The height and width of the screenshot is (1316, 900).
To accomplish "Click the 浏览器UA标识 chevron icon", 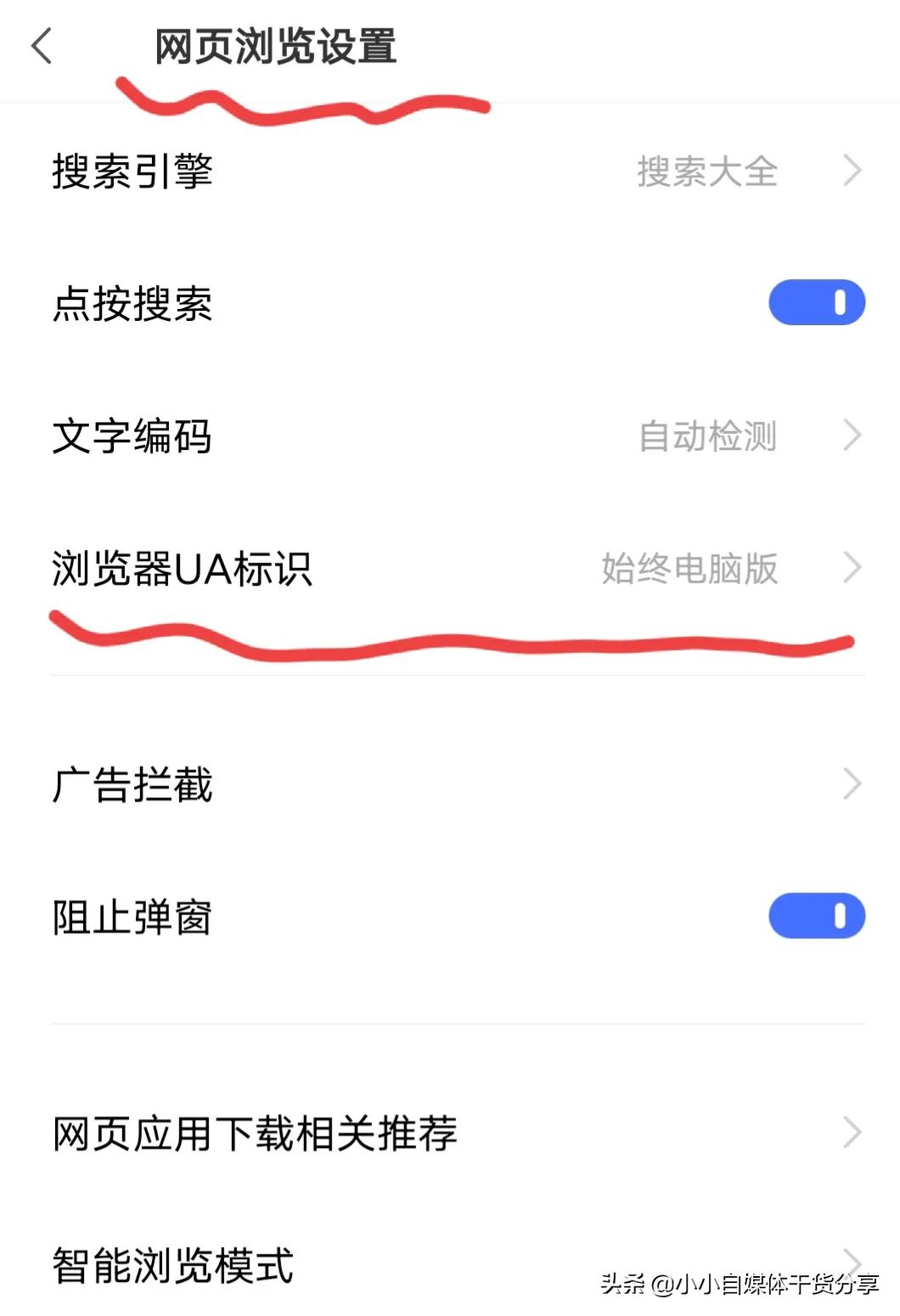I will click(853, 567).
